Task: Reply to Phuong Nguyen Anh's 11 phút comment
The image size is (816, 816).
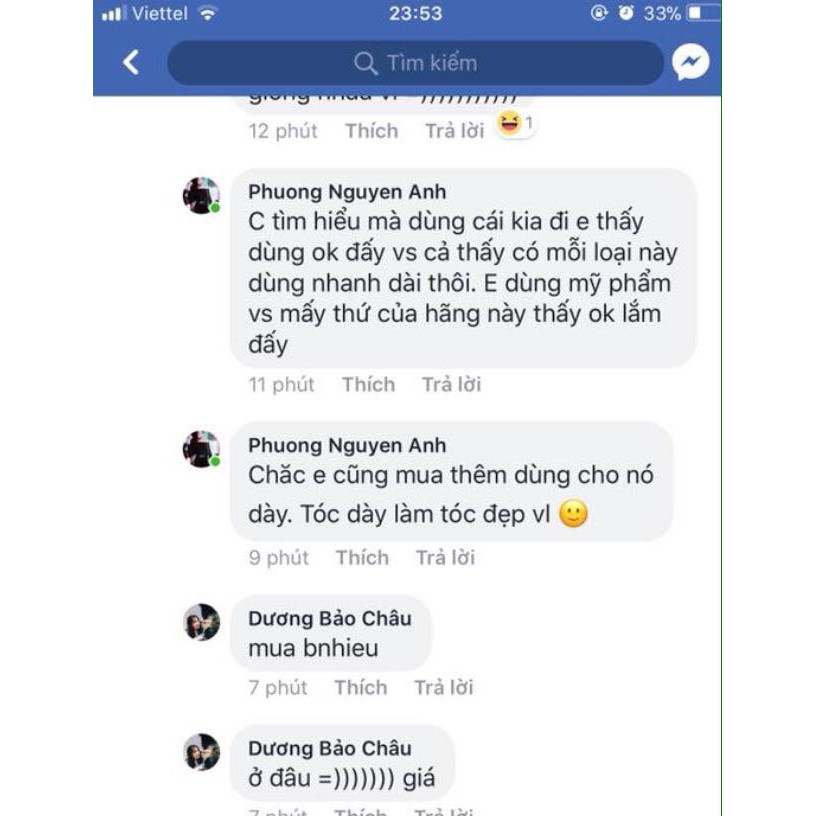Action: click(x=451, y=385)
